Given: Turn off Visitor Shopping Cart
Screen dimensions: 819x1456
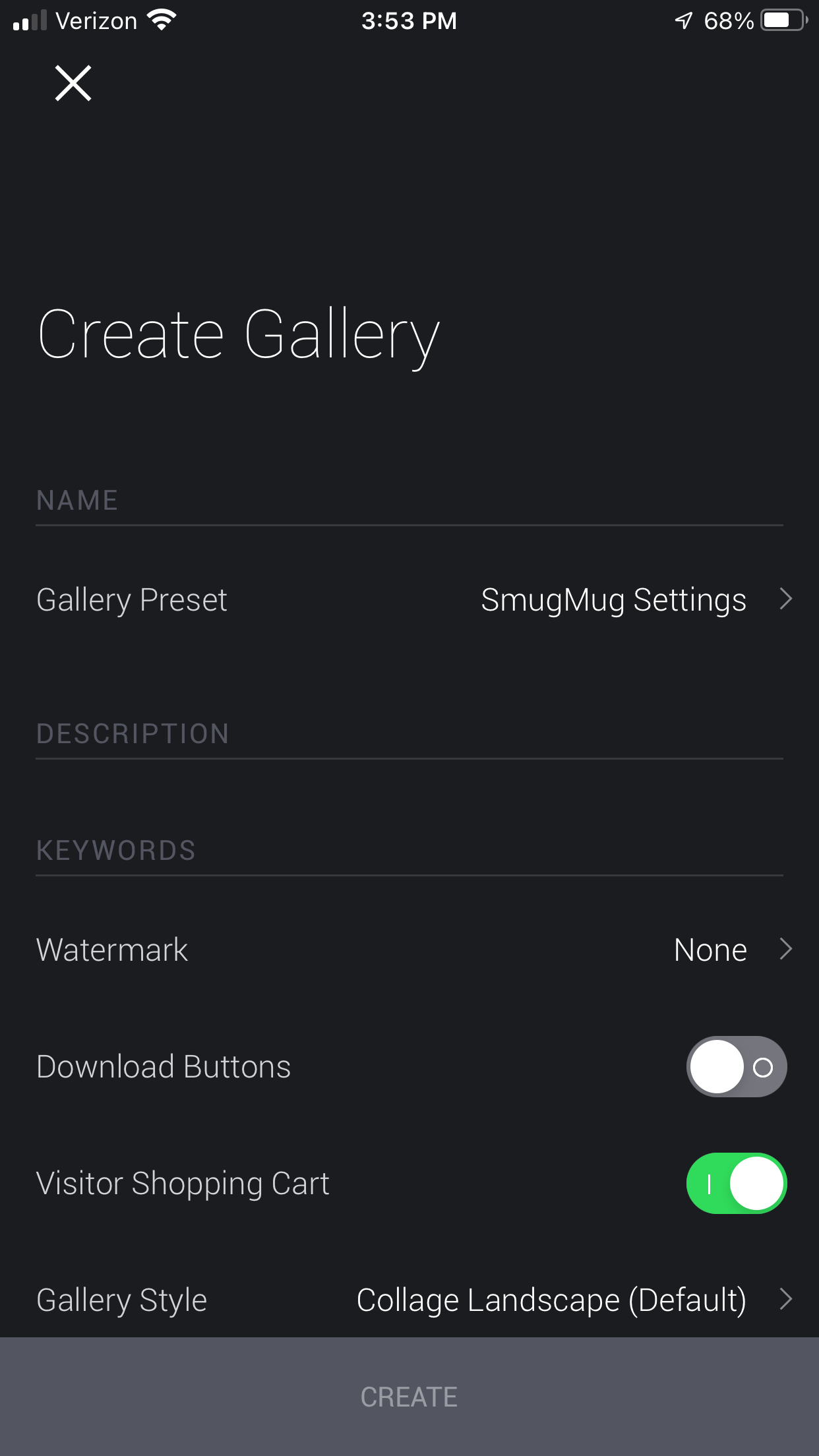Looking at the screenshot, I should [736, 1184].
